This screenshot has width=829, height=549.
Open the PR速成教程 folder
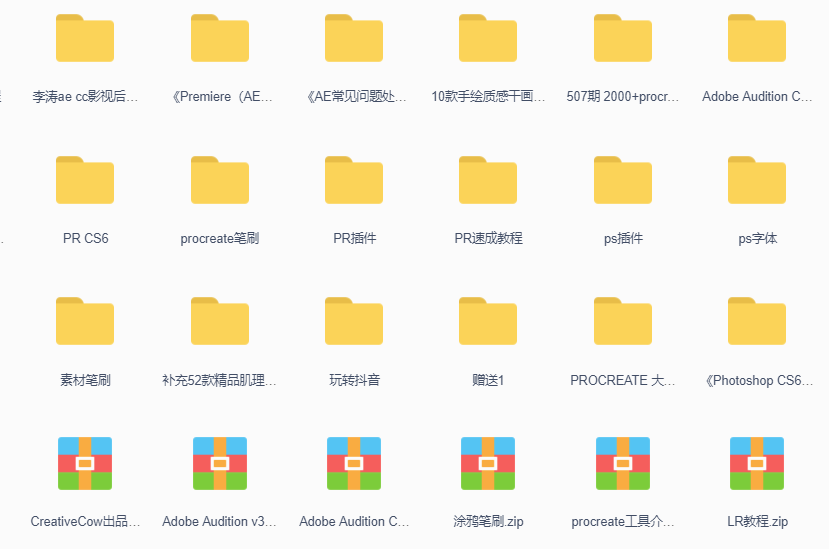pos(488,181)
